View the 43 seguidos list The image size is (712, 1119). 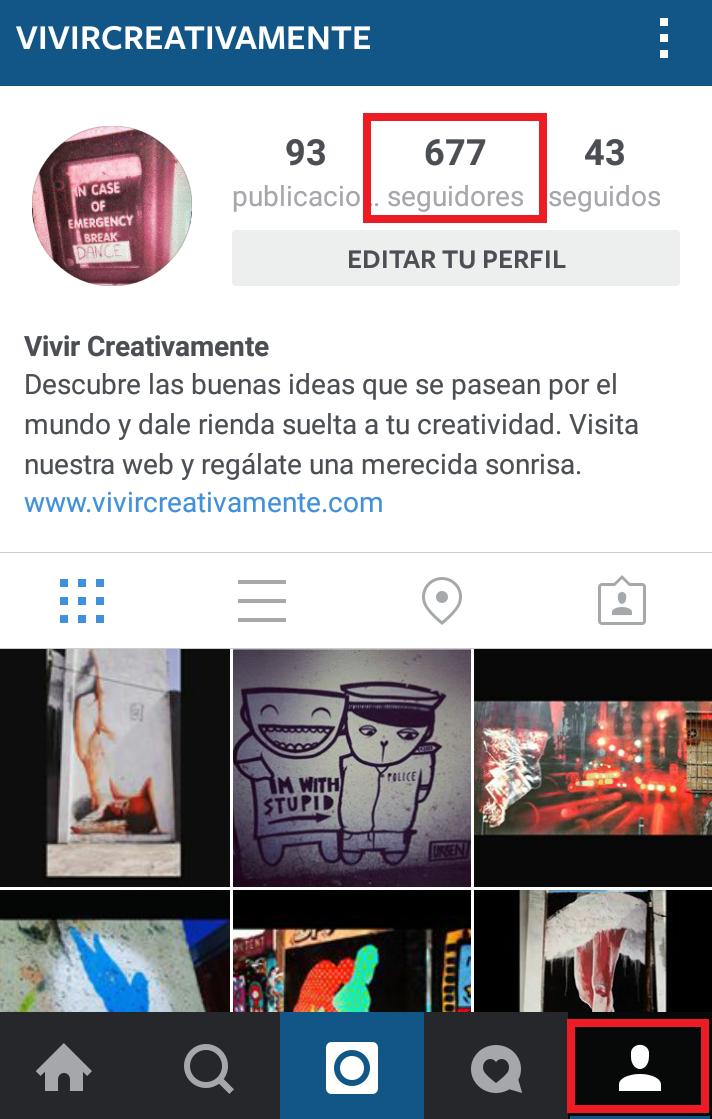(604, 170)
